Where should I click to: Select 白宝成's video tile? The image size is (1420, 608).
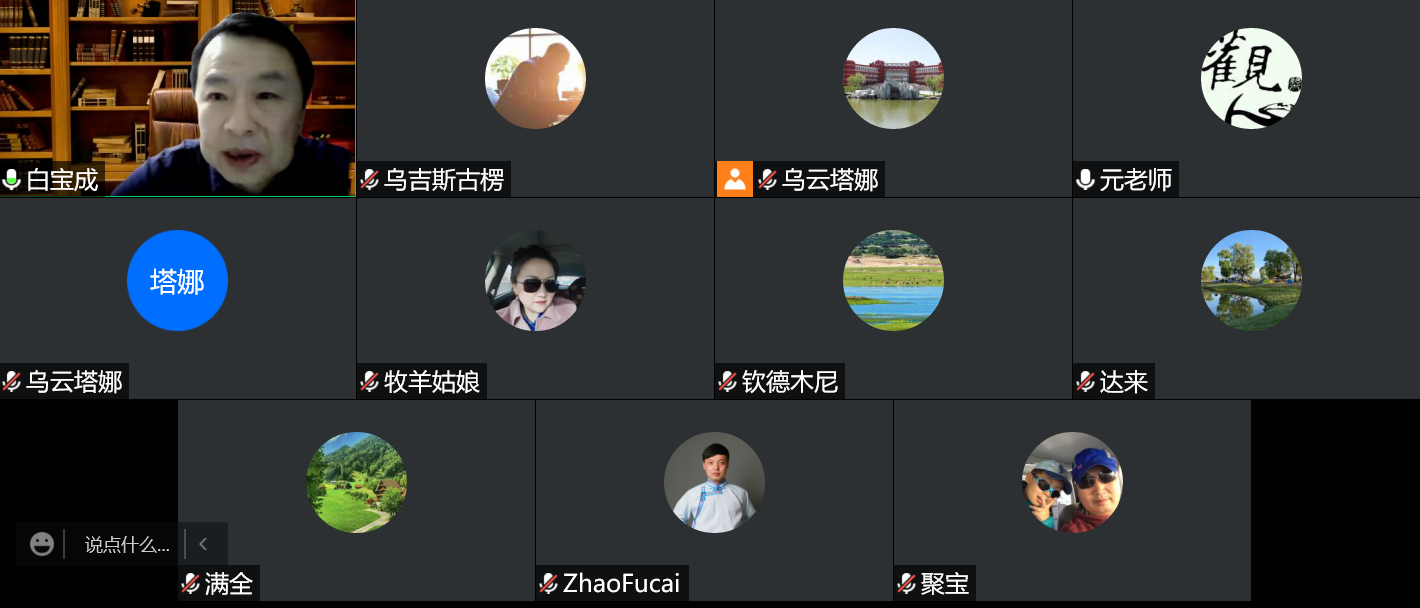click(178, 98)
